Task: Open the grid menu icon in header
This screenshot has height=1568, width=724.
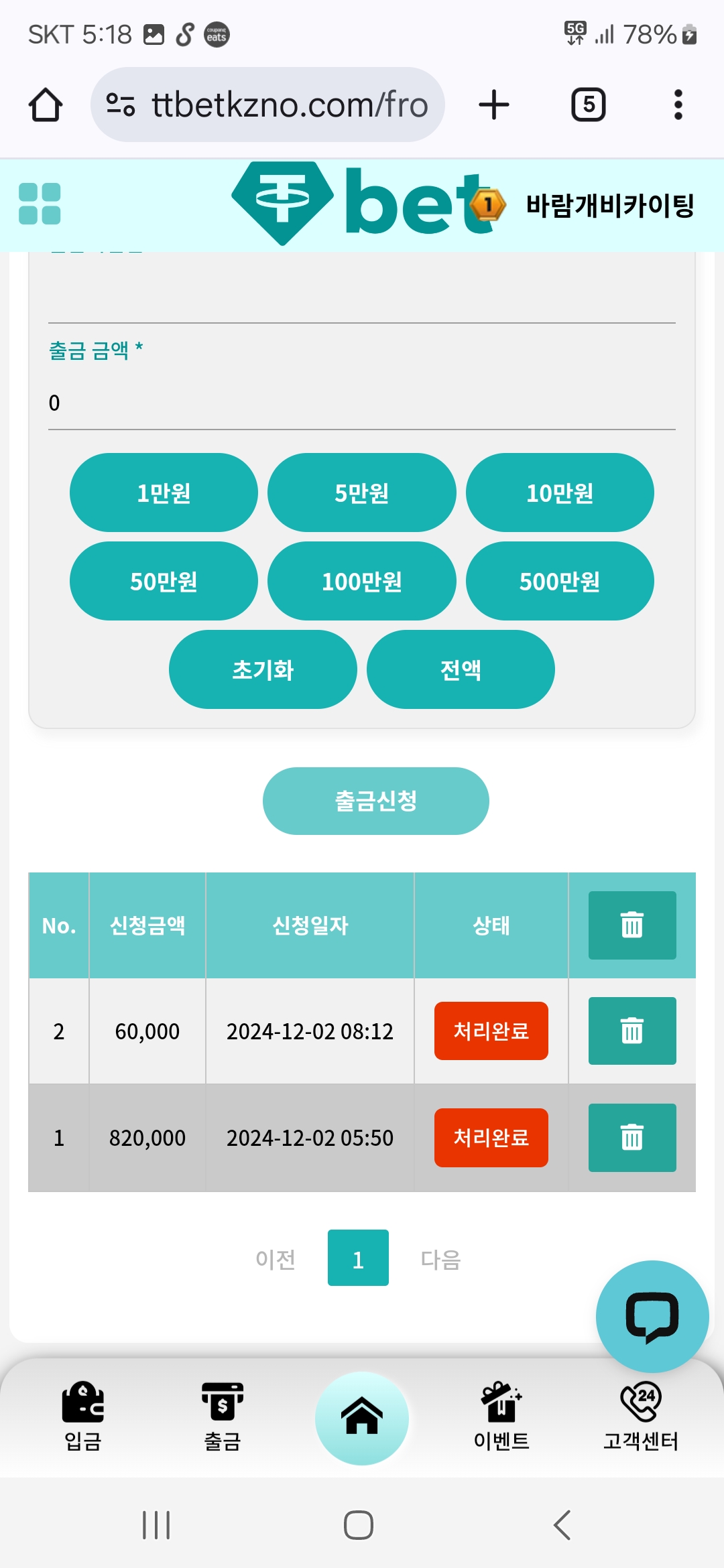Action: click(x=40, y=204)
